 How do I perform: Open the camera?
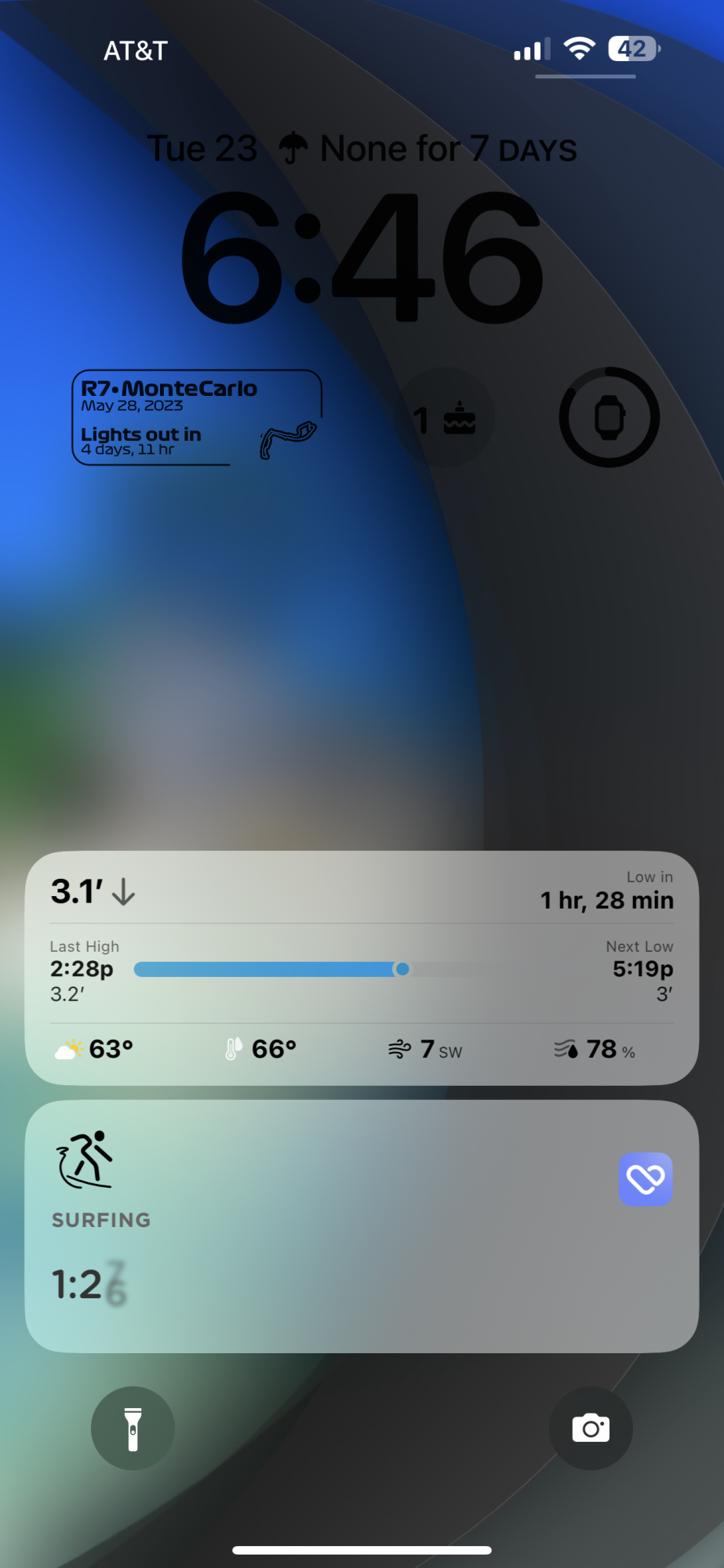click(x=591, y=1428)
